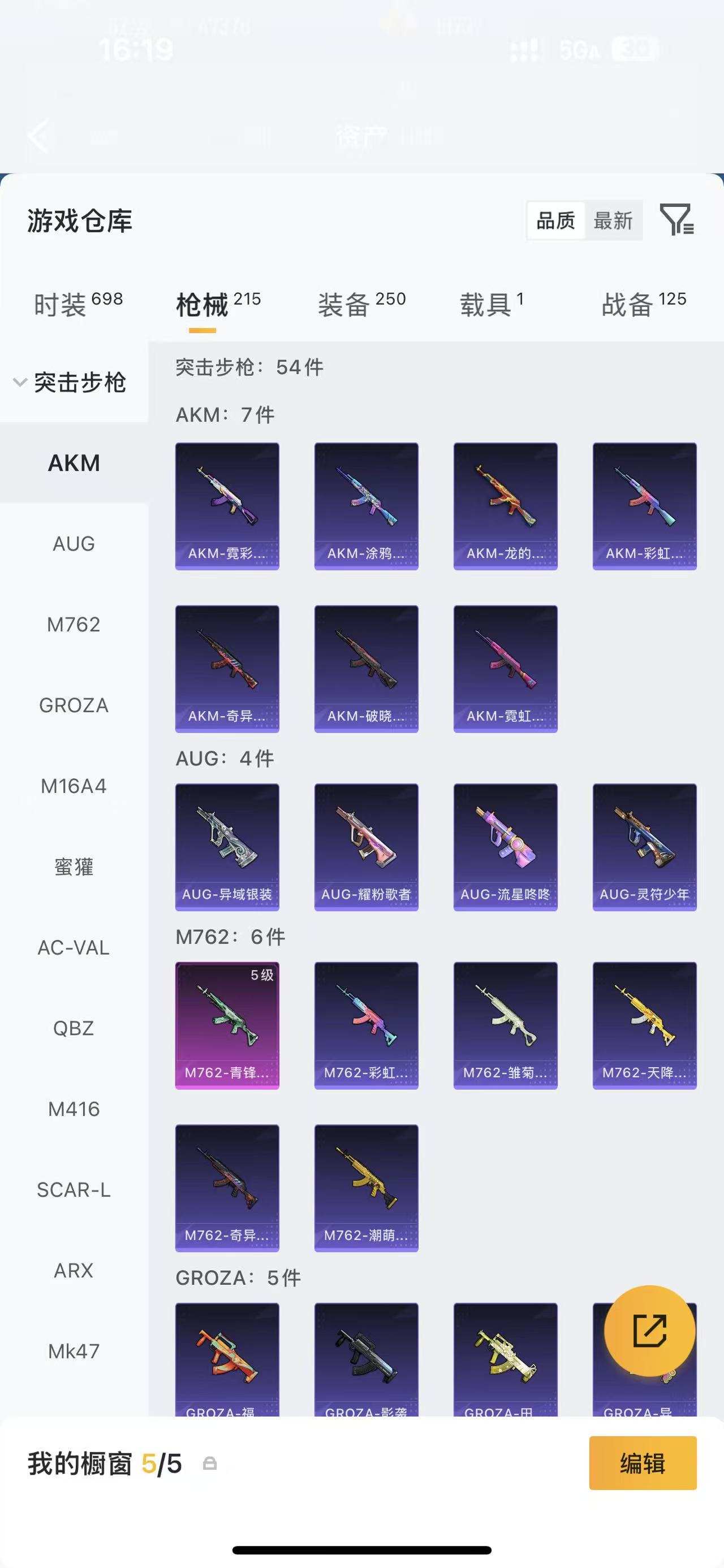Tap the yellow floating share button
Screen dimensions: 724x1568
(650, 1331)
